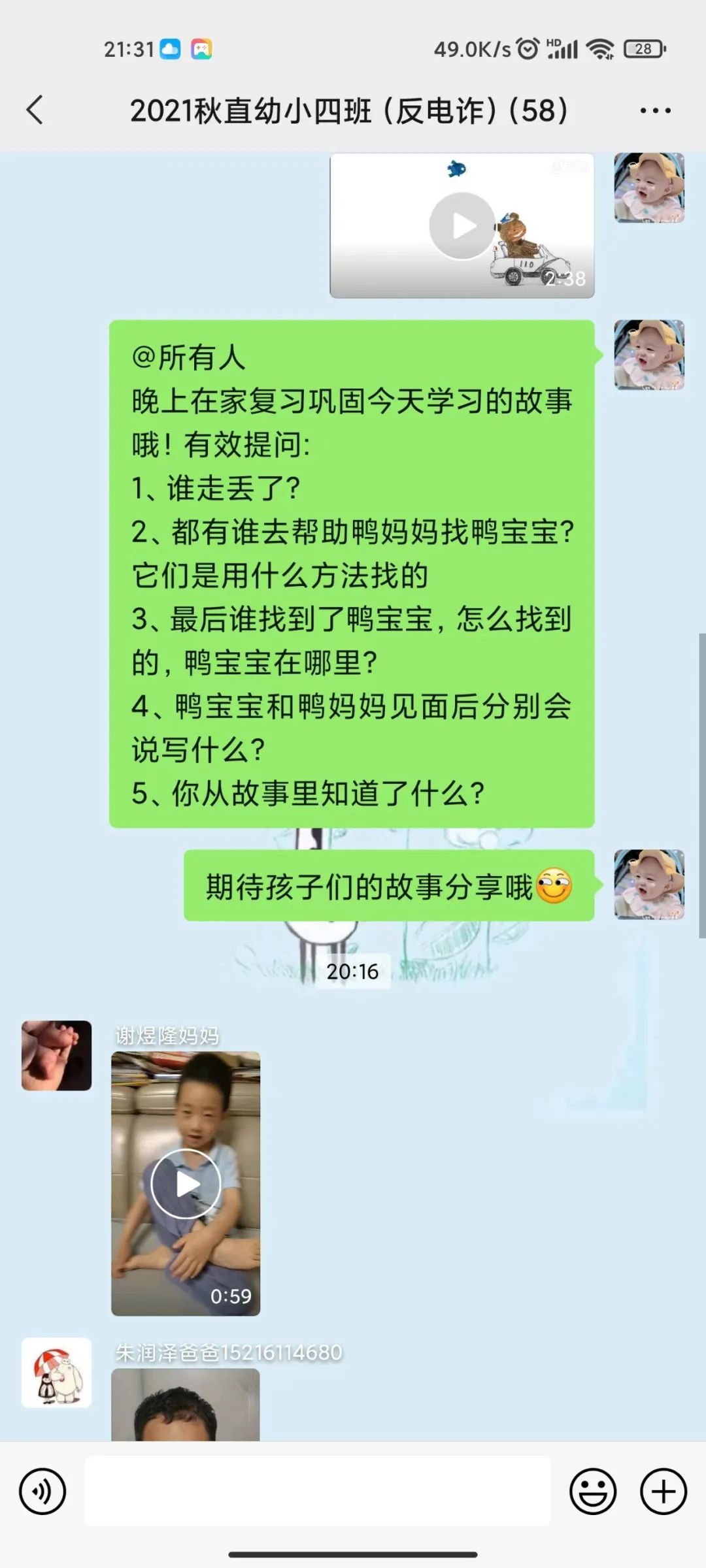Play 谢煜隆妈妈's 0:59 video

click(x=186, y=1184)
